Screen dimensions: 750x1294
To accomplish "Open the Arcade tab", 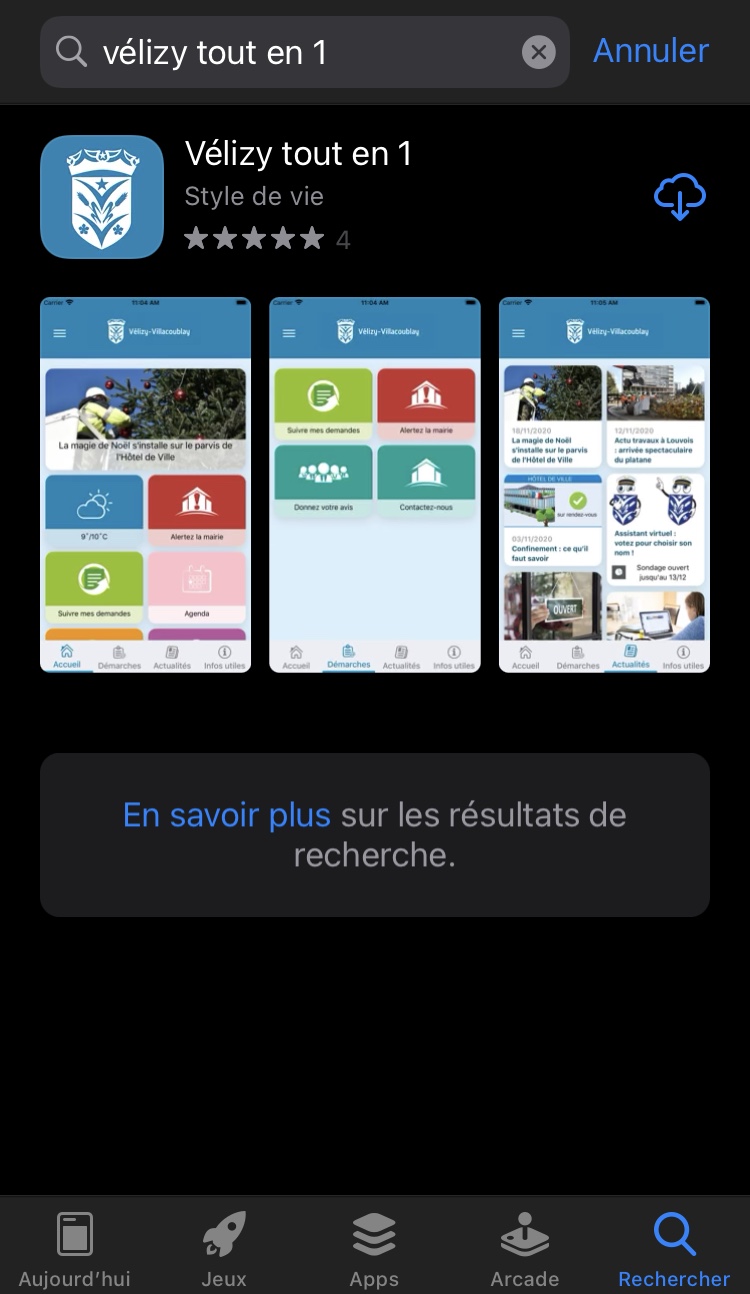I will [x=525, y=1248].
